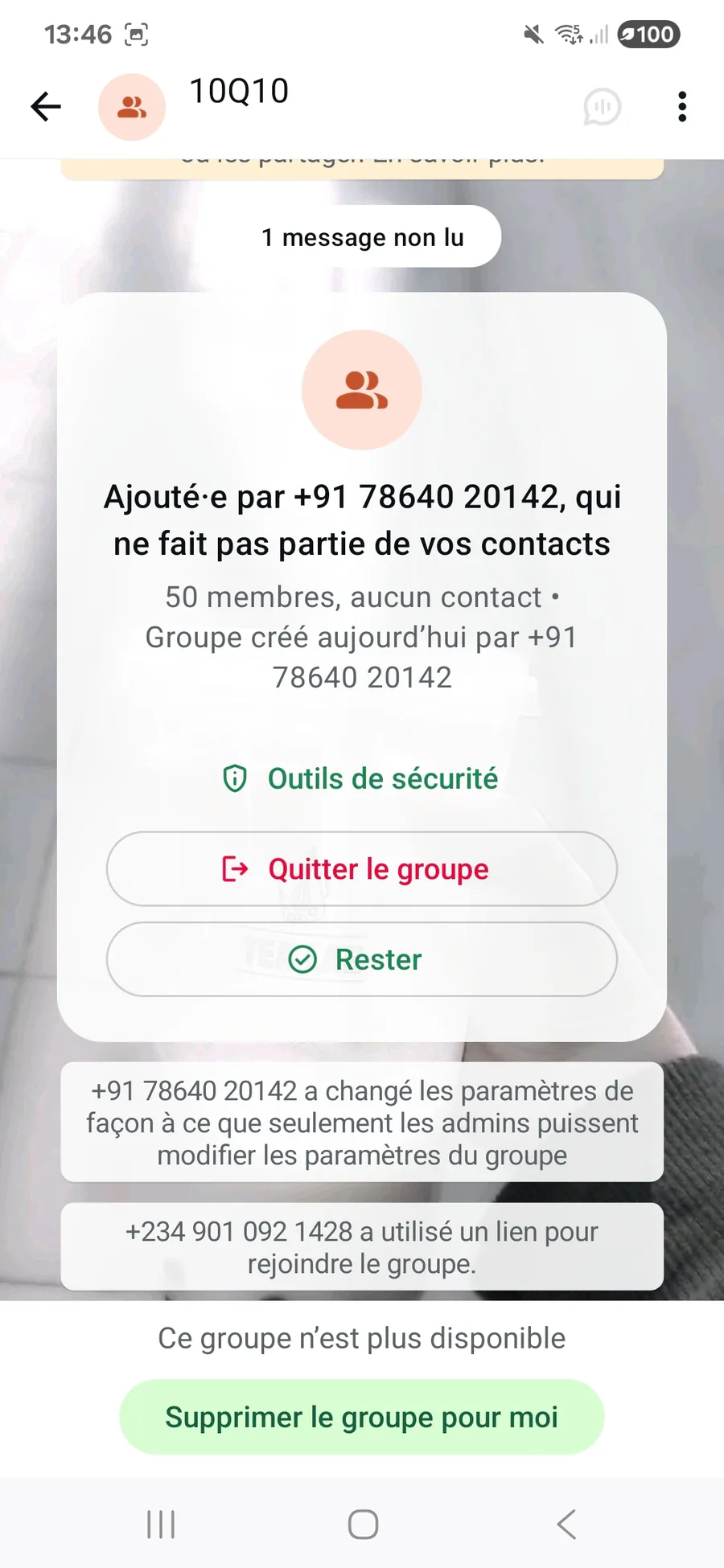The height and width of the screenshot is (1568, 724).
Task: Start a voice chat in the group
Action: (x=602, y=106)
